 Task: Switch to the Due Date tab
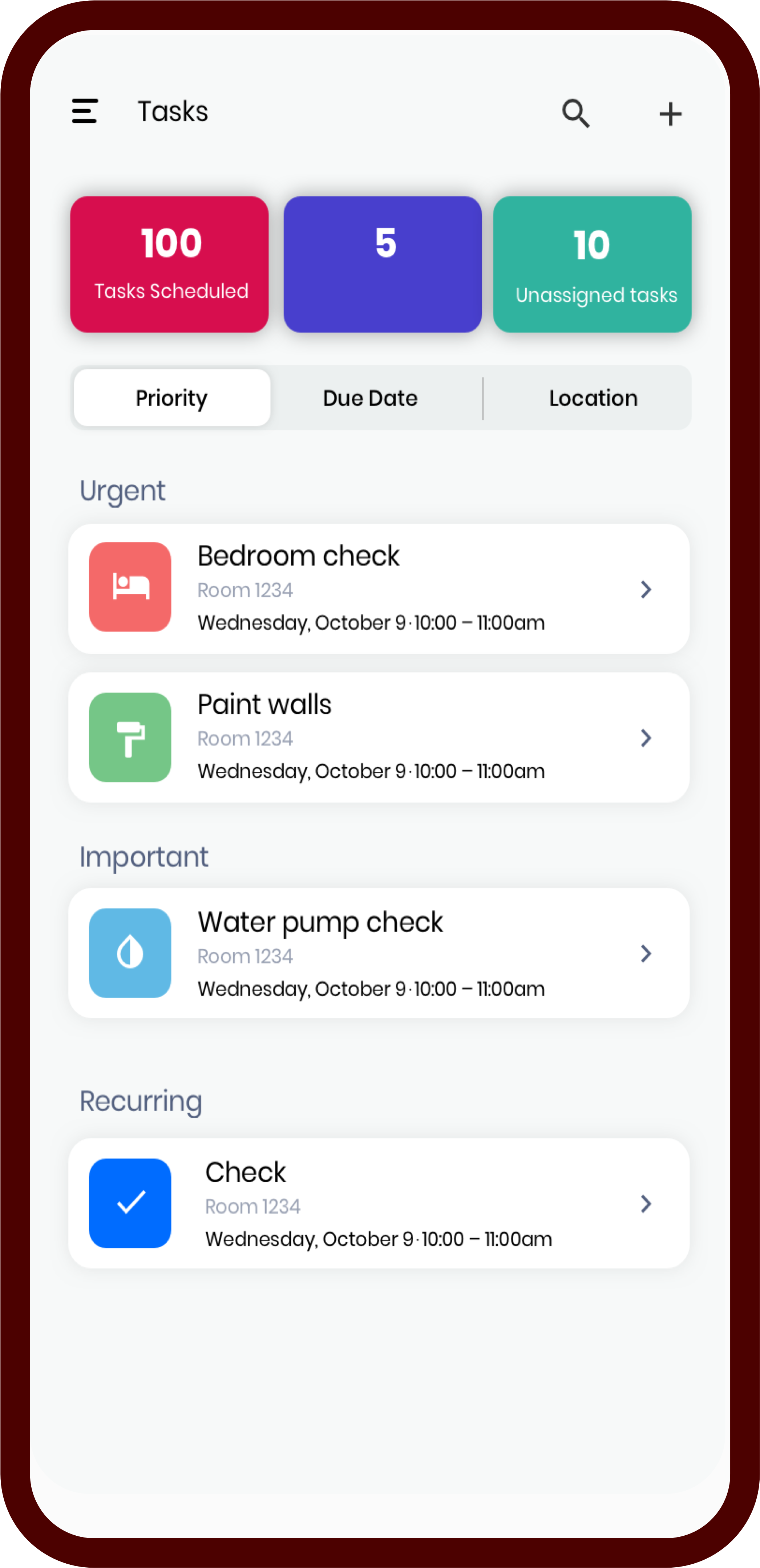point(370,398)
